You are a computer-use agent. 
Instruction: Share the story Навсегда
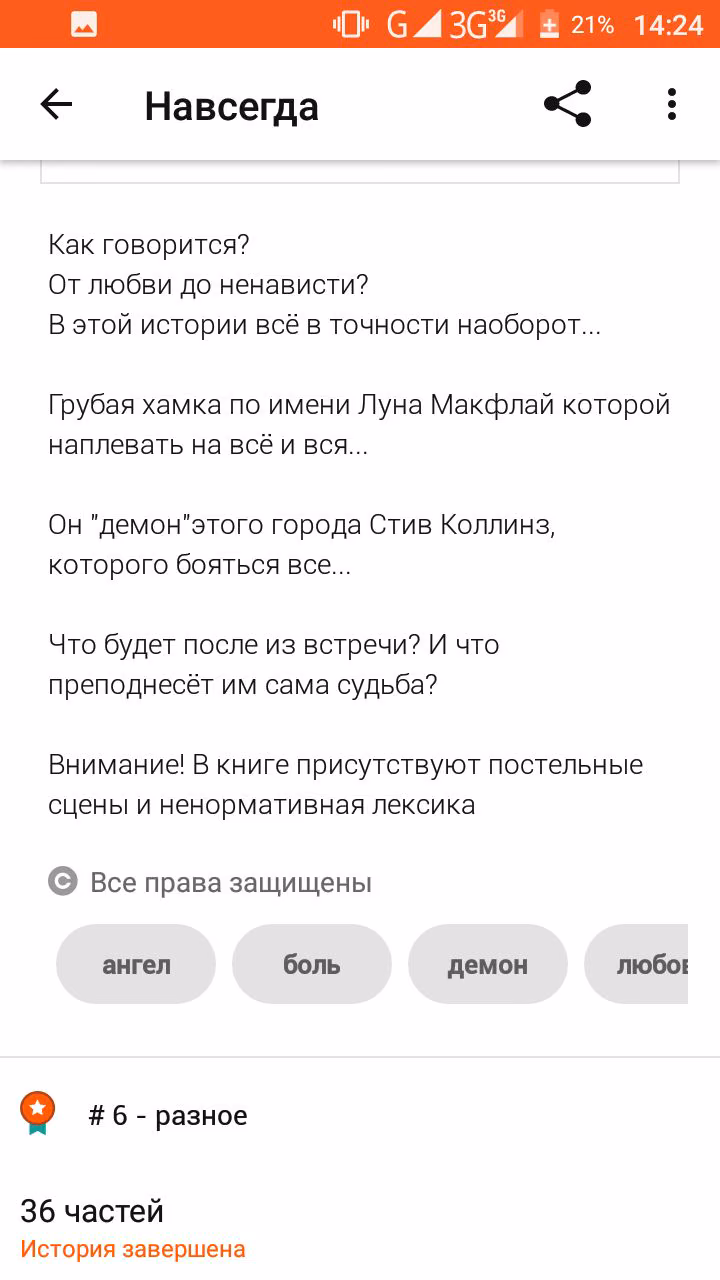coord(567,104)
